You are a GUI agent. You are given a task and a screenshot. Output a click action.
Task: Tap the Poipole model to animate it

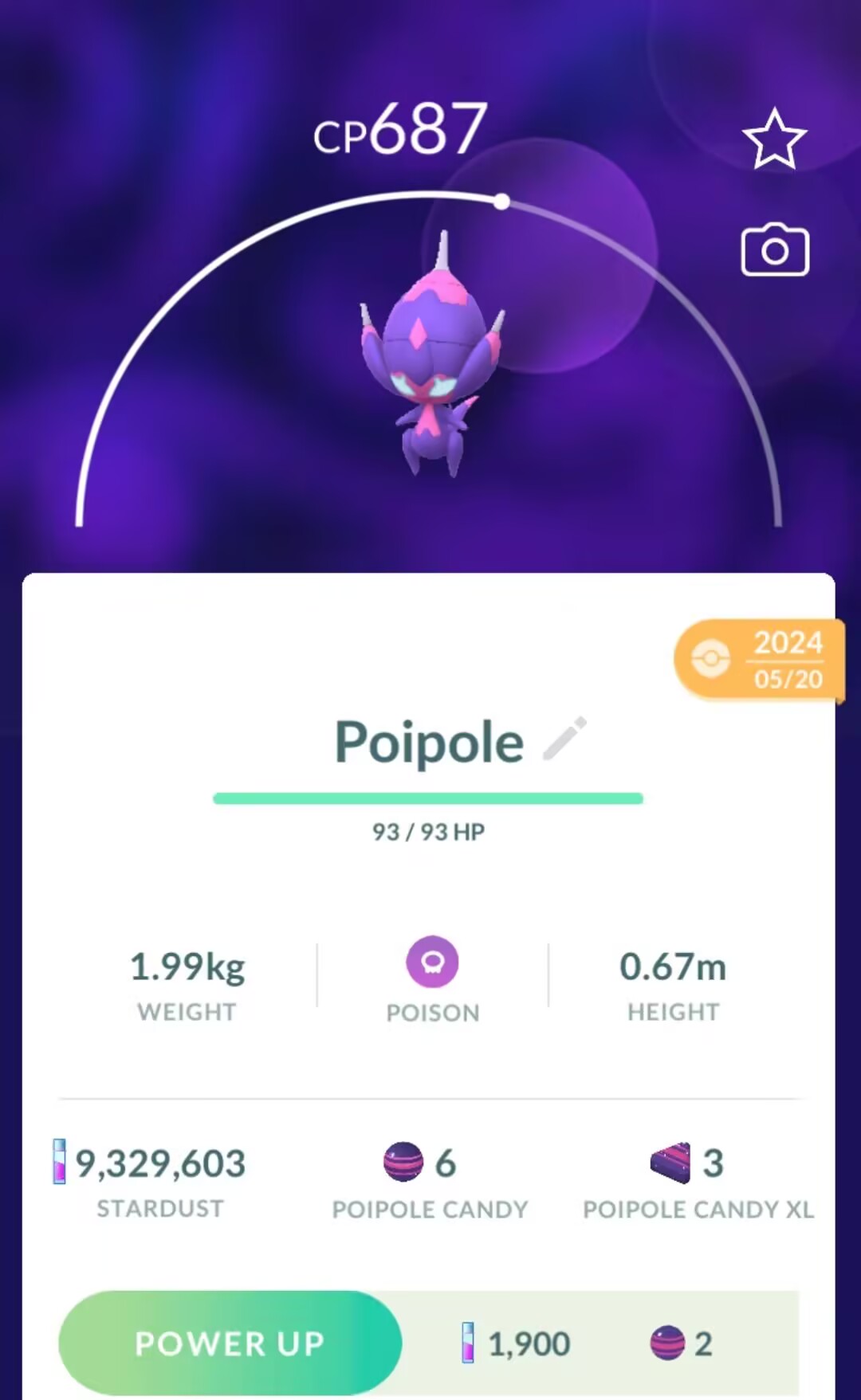[x=433, y=359]
